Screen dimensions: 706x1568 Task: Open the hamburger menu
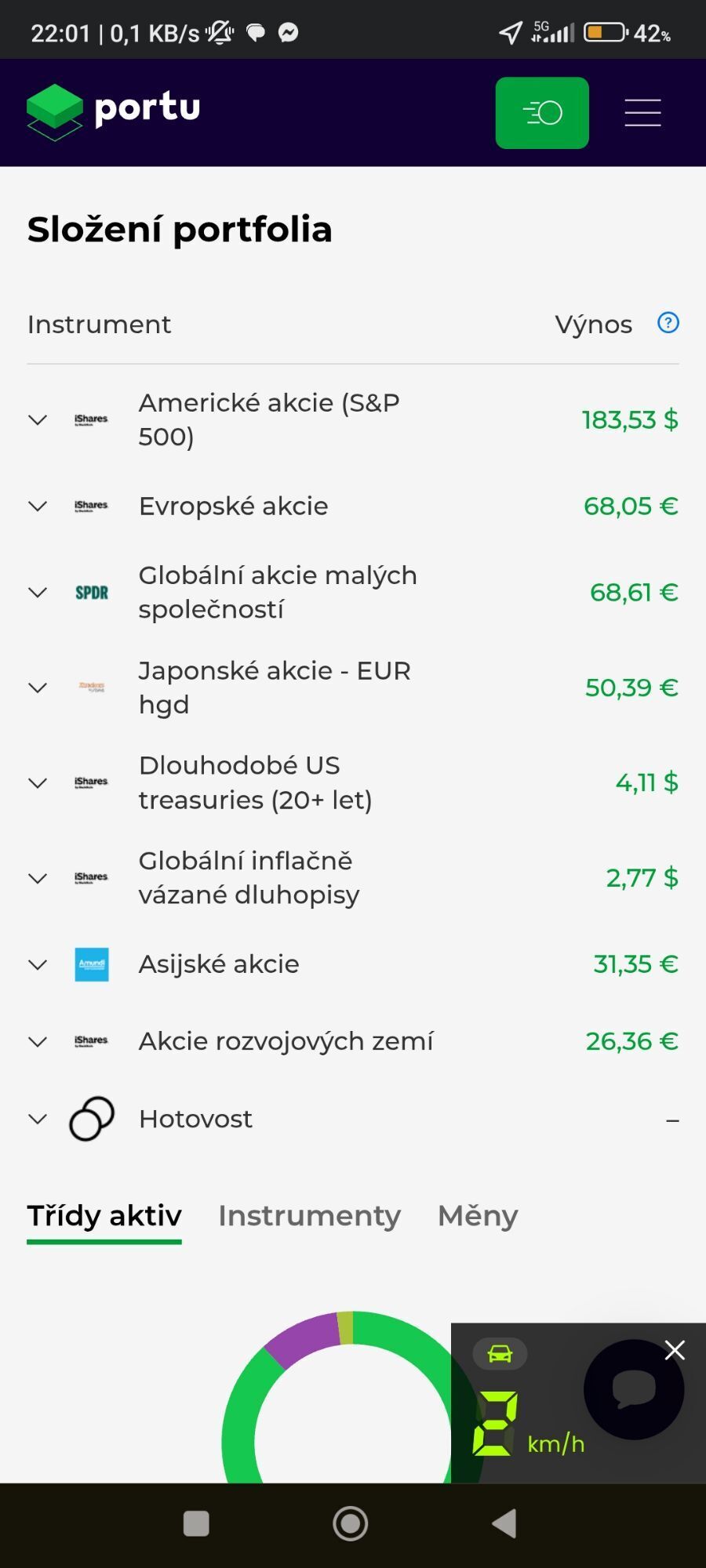642,113
